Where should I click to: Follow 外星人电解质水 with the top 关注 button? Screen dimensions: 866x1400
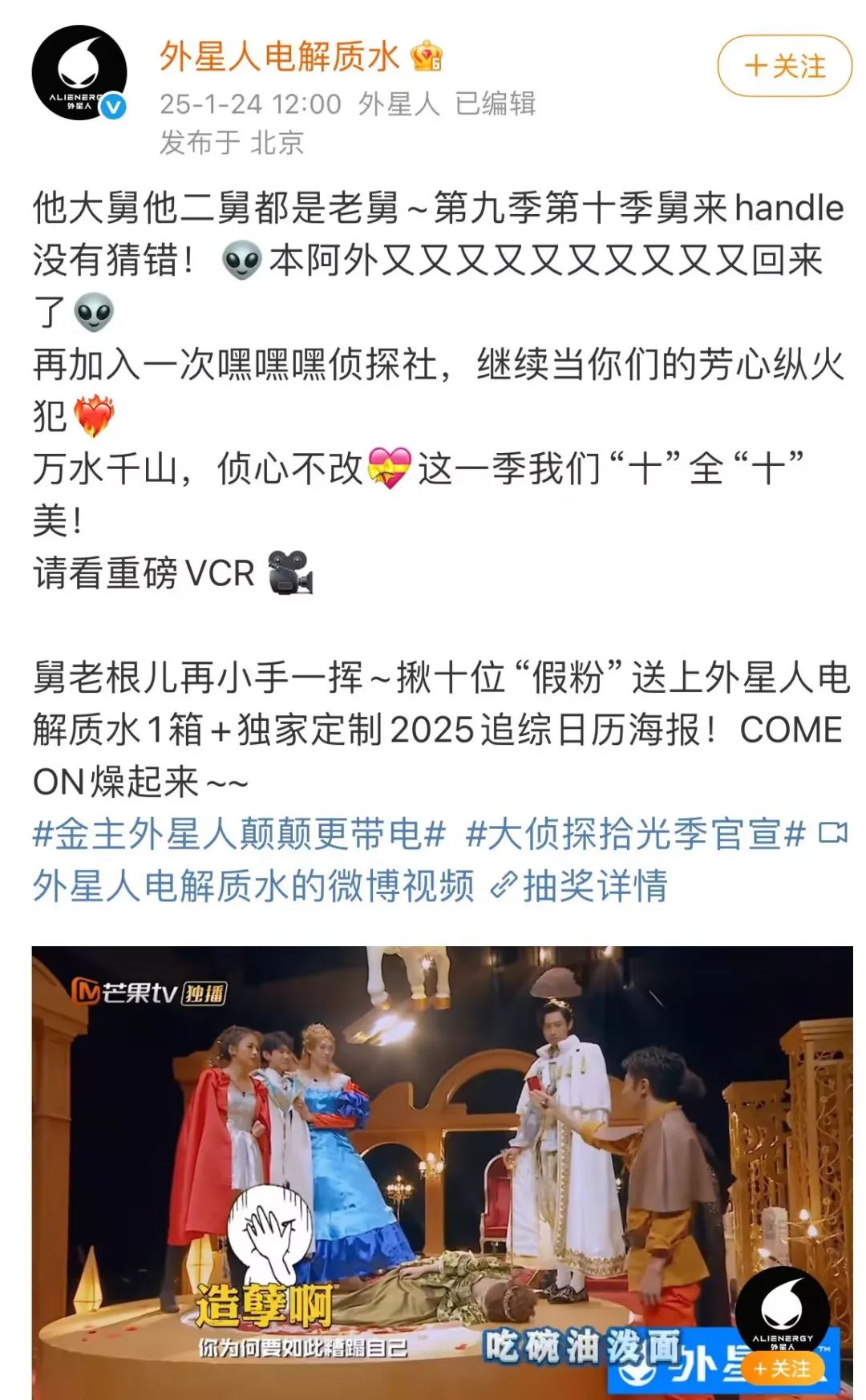(x=784, y=67)
